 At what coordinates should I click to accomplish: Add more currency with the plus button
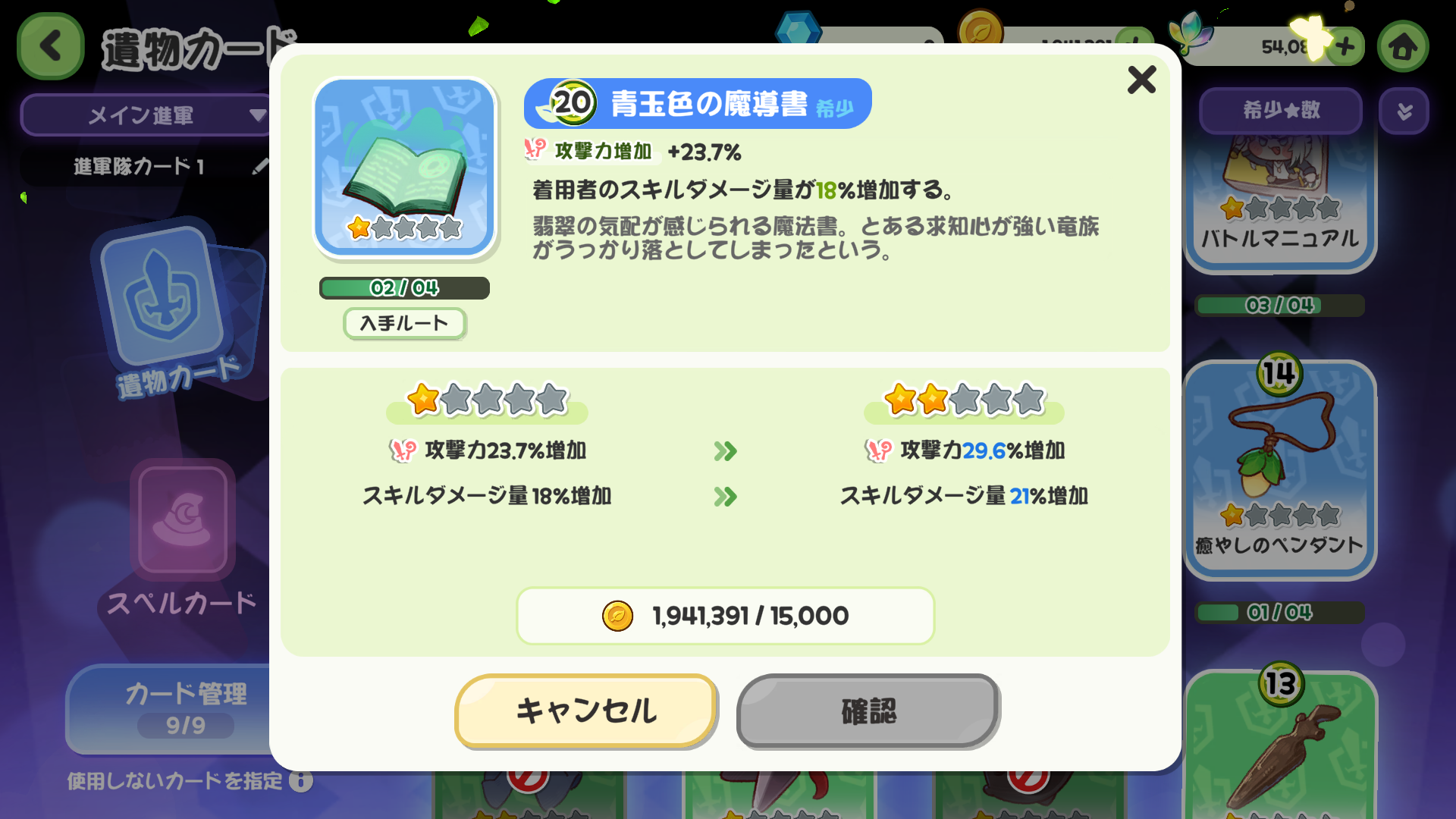click(1345, 47)
